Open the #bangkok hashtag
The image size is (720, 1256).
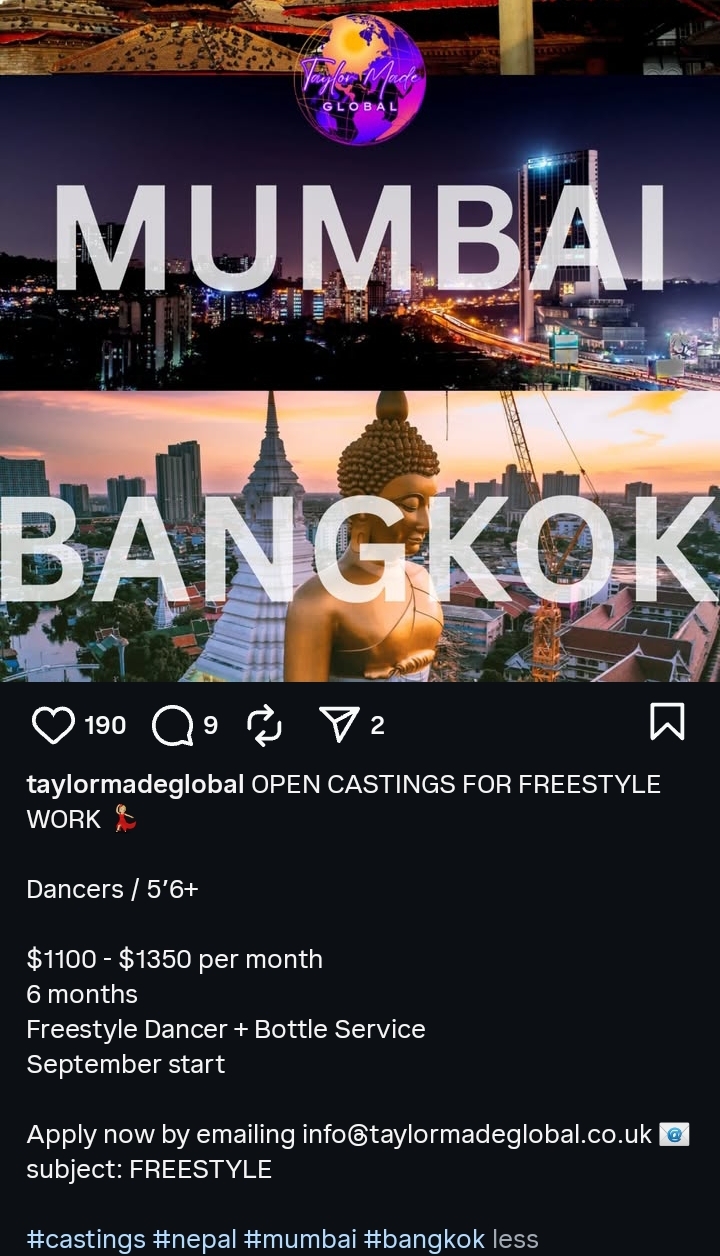(425, 1239)
